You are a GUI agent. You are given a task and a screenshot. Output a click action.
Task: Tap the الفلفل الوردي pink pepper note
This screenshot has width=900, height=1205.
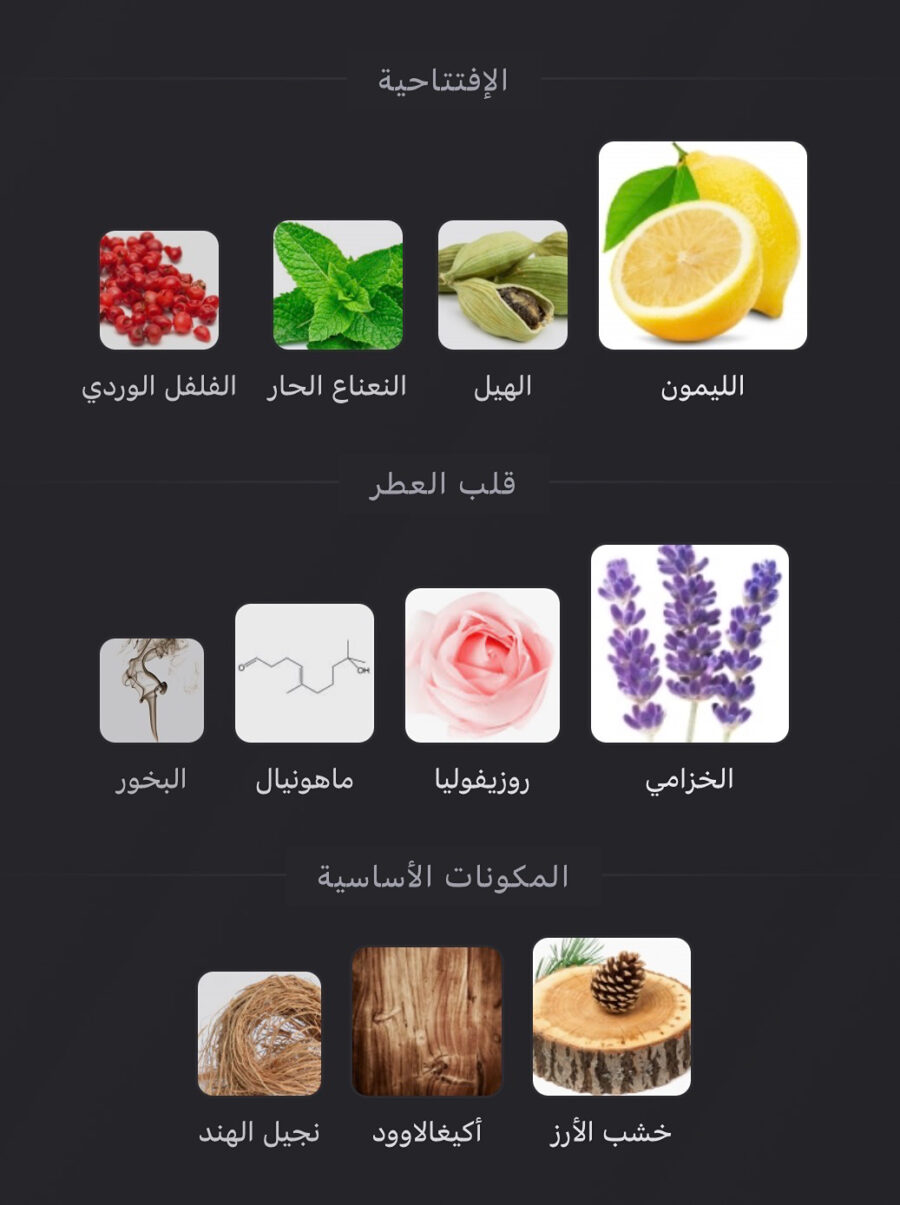pyautogui.click(x=159, y=290)
